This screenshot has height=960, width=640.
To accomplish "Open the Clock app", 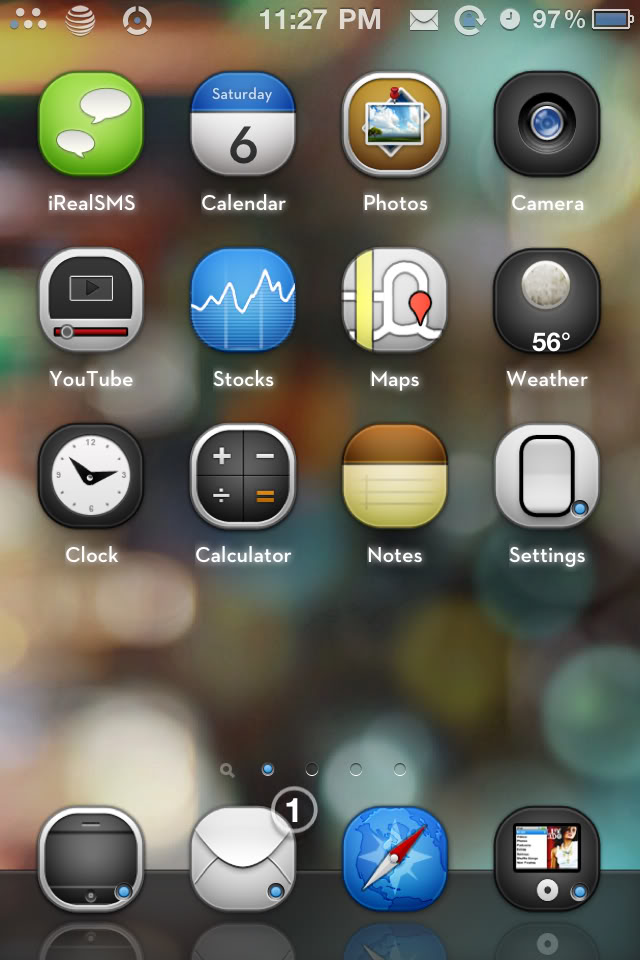I will [91, 476].
